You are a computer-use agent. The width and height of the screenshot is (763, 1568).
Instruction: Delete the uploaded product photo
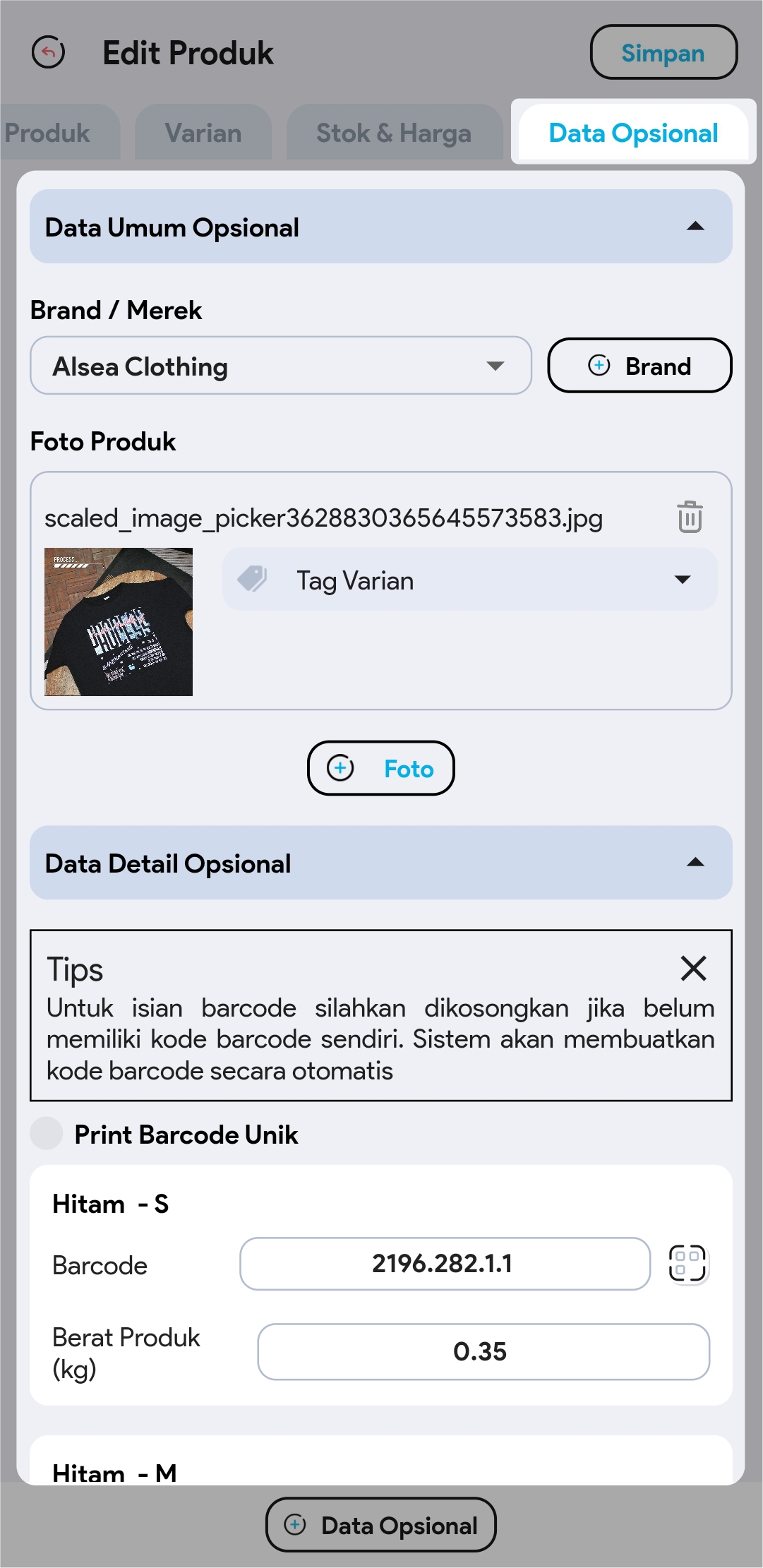pos(690,517)
